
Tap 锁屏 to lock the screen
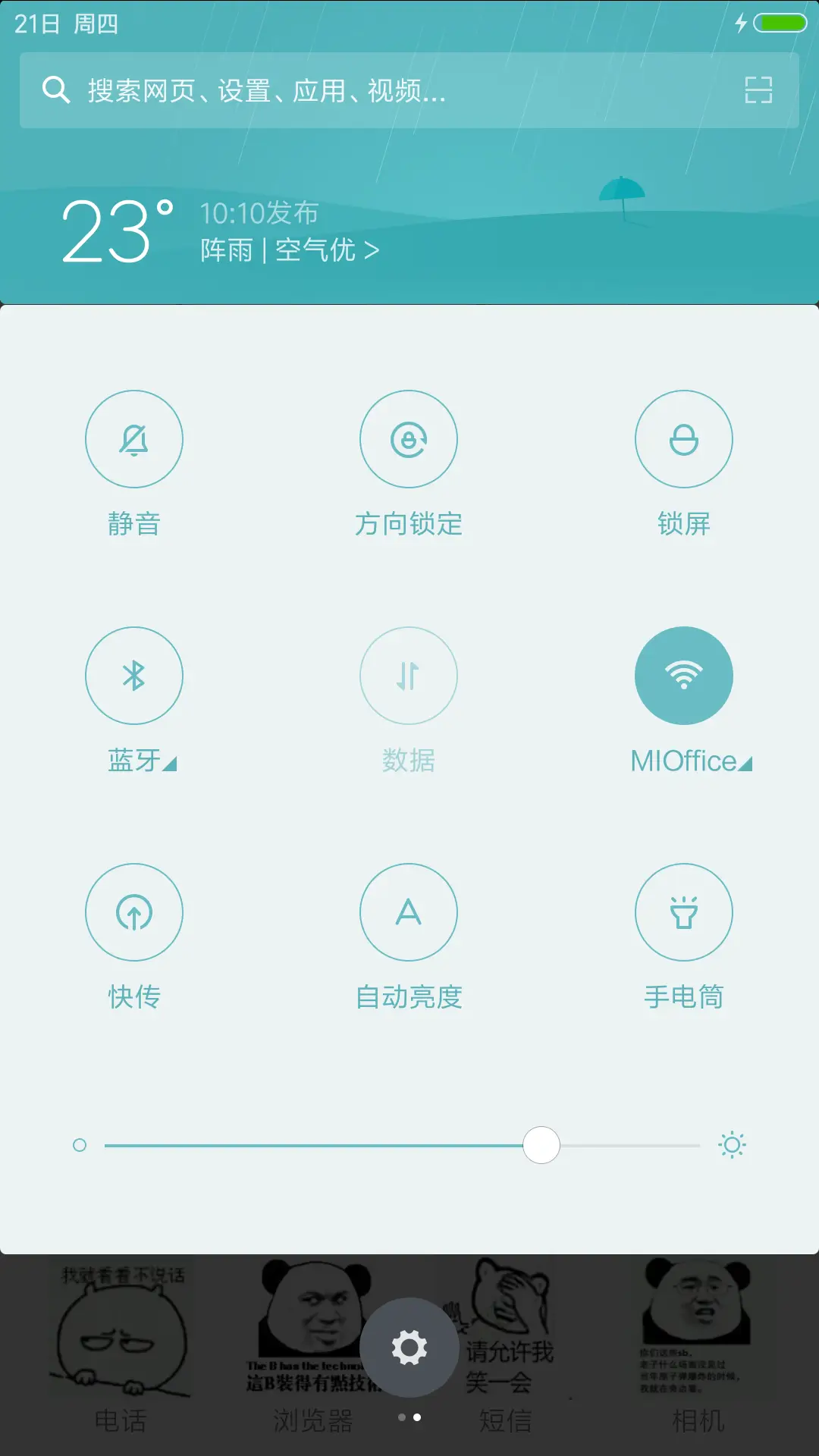tap(683, 439)
